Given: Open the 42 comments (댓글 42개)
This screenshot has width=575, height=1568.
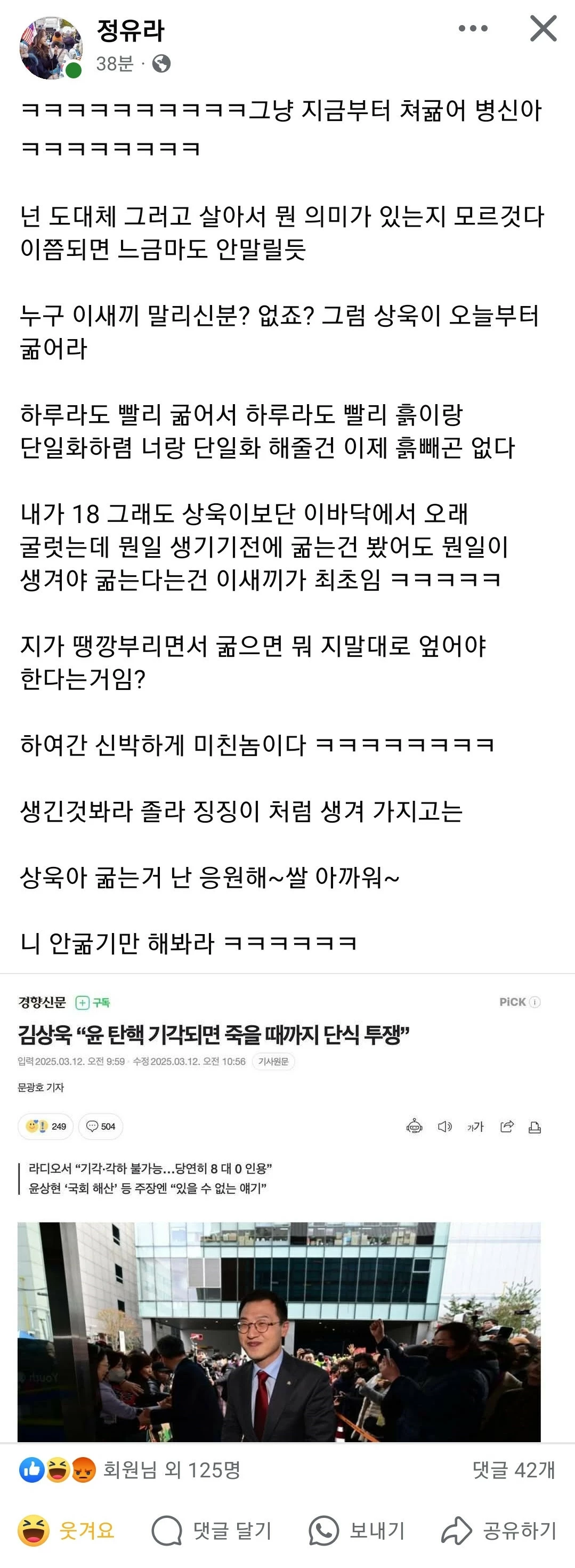Looking at the screenshot, I should coord(513,1470).
